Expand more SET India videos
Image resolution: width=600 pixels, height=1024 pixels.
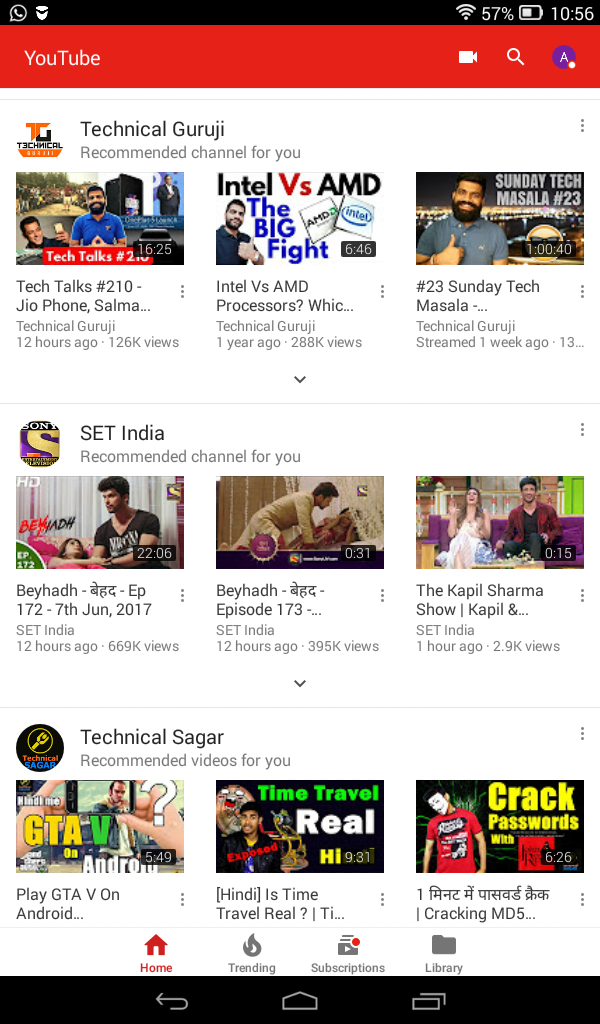point(300,683)
